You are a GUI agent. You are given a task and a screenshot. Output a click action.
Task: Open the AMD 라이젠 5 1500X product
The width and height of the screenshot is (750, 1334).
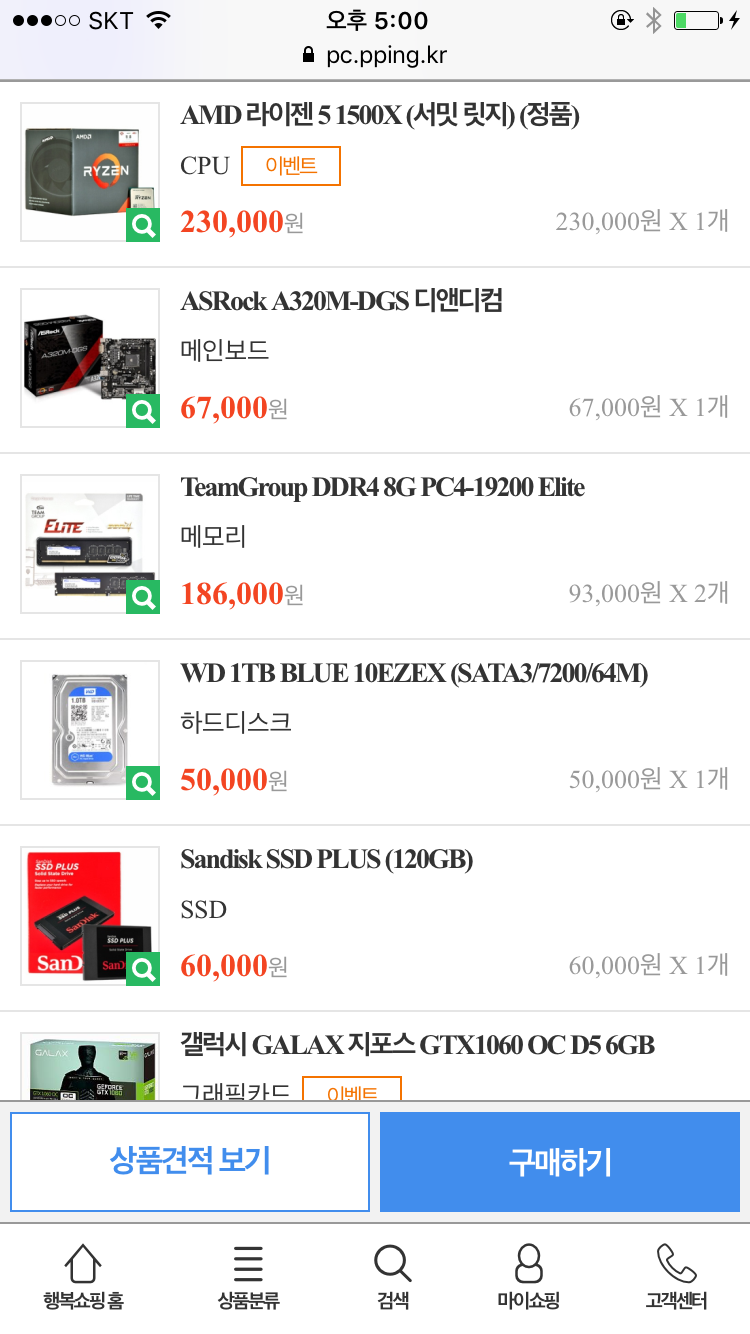pyautogui.click(x=380, y=116)
